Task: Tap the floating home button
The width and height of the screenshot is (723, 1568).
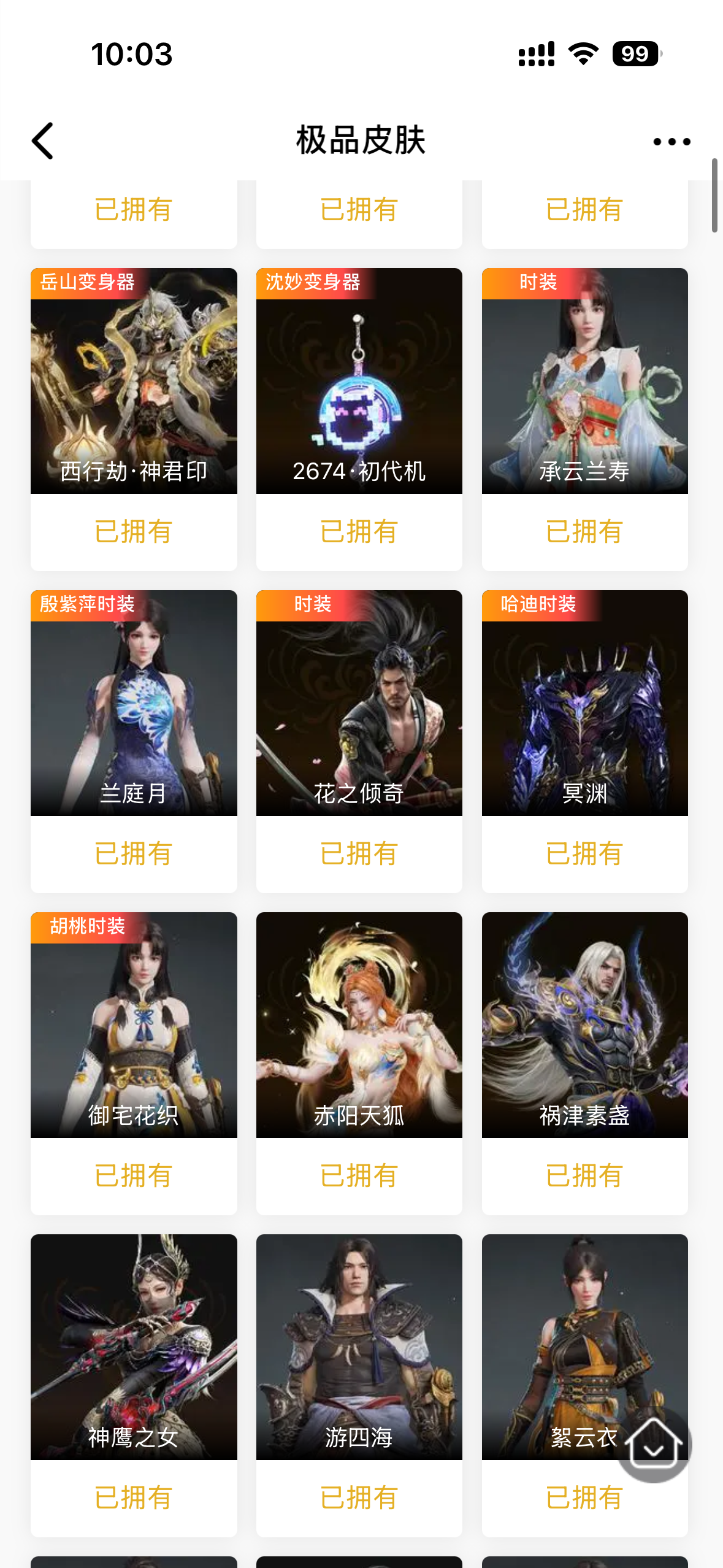Action: pos(654,1445)
